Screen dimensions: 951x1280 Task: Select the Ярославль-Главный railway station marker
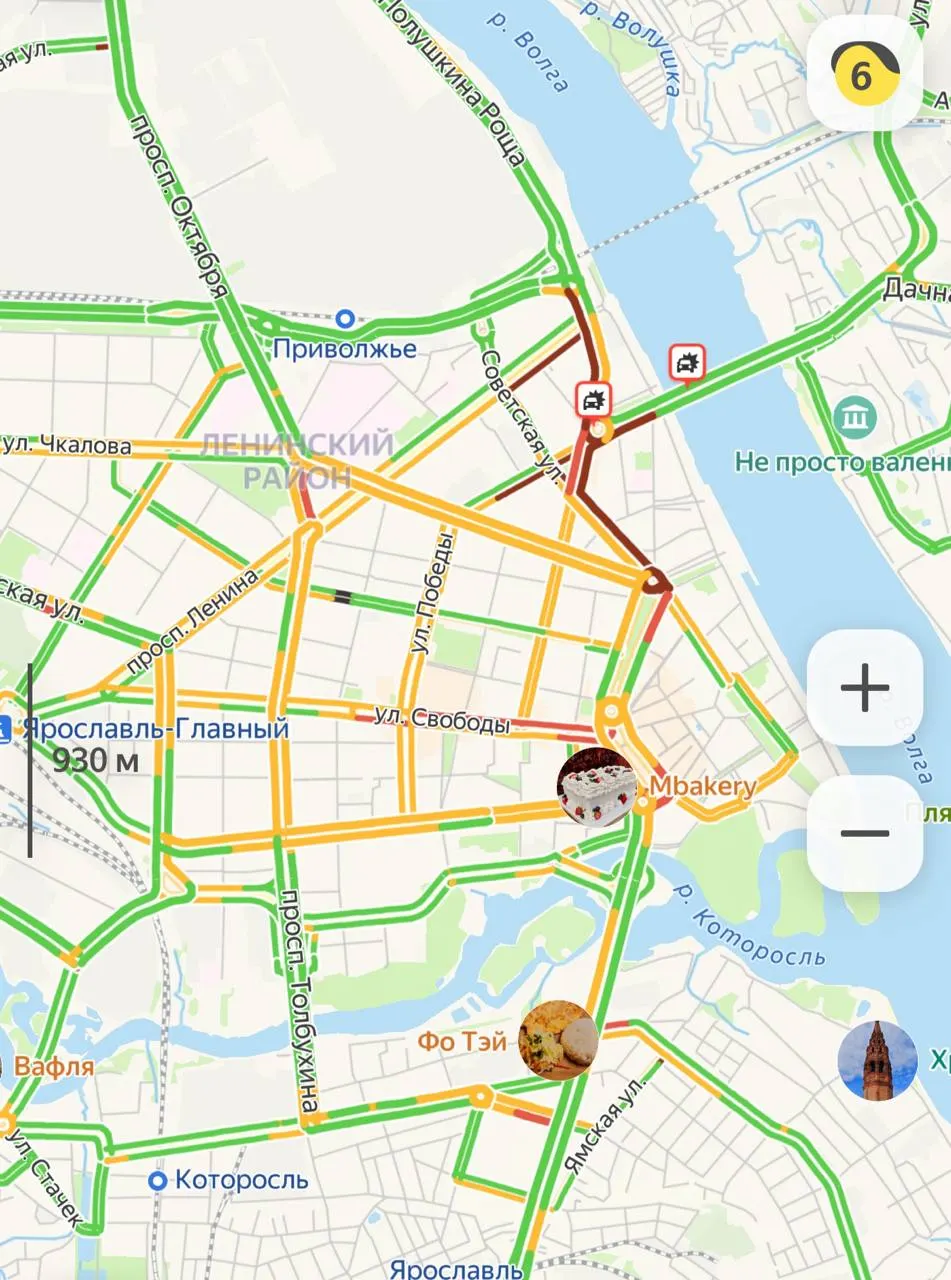pyautogui.click(x=4, y=729)
